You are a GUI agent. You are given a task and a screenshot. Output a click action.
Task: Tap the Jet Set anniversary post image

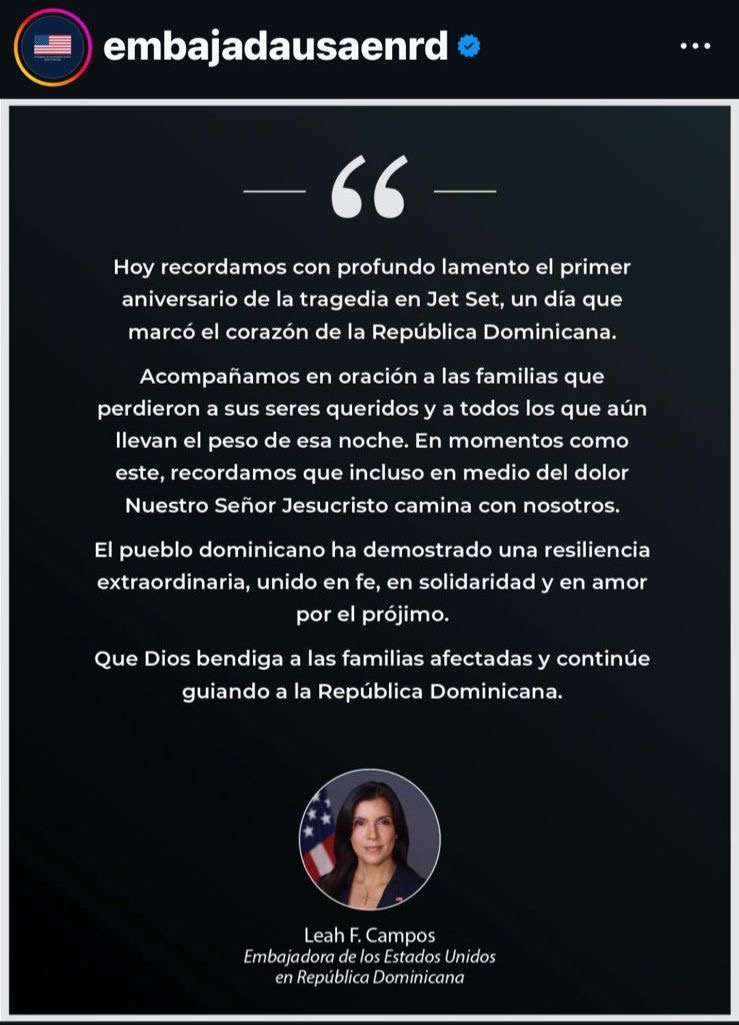[369, 560]
